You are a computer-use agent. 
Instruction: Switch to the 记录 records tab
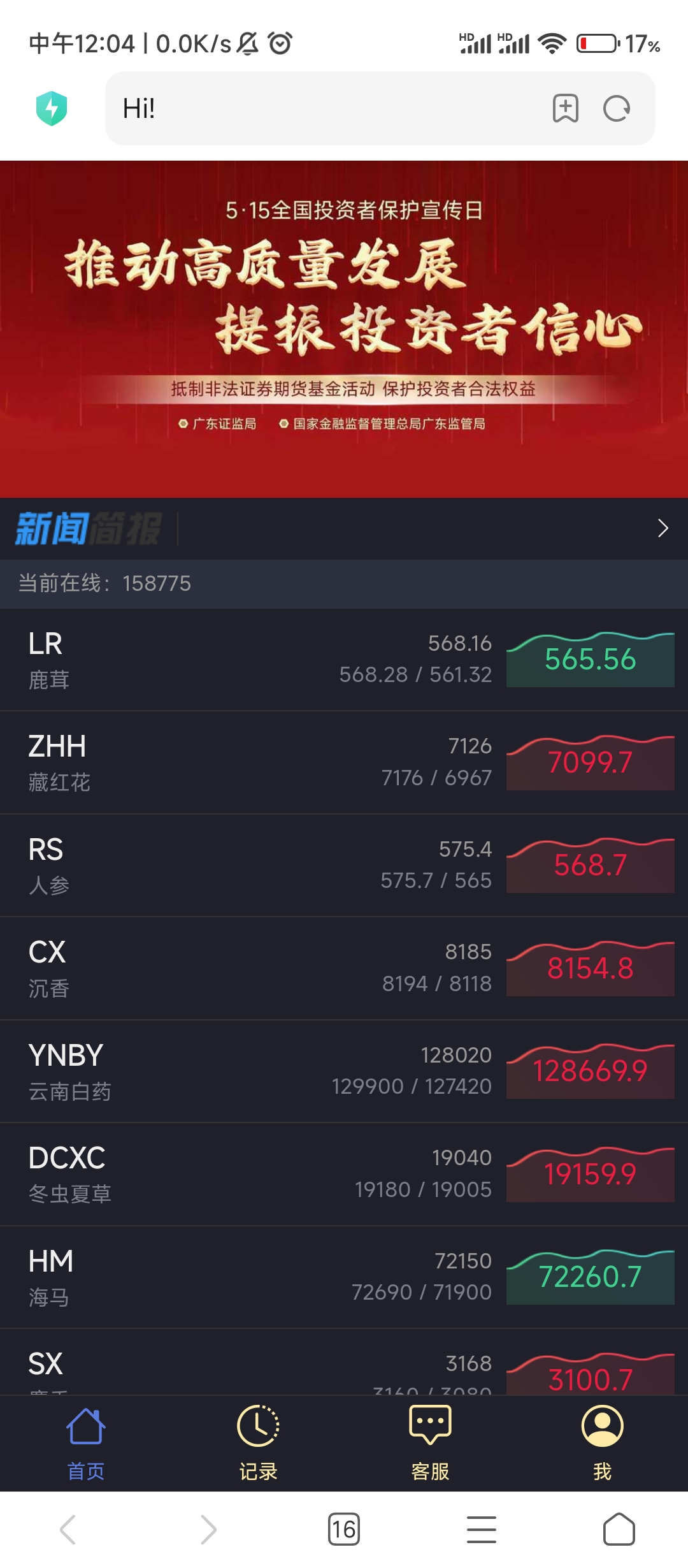click(258, 1444)
